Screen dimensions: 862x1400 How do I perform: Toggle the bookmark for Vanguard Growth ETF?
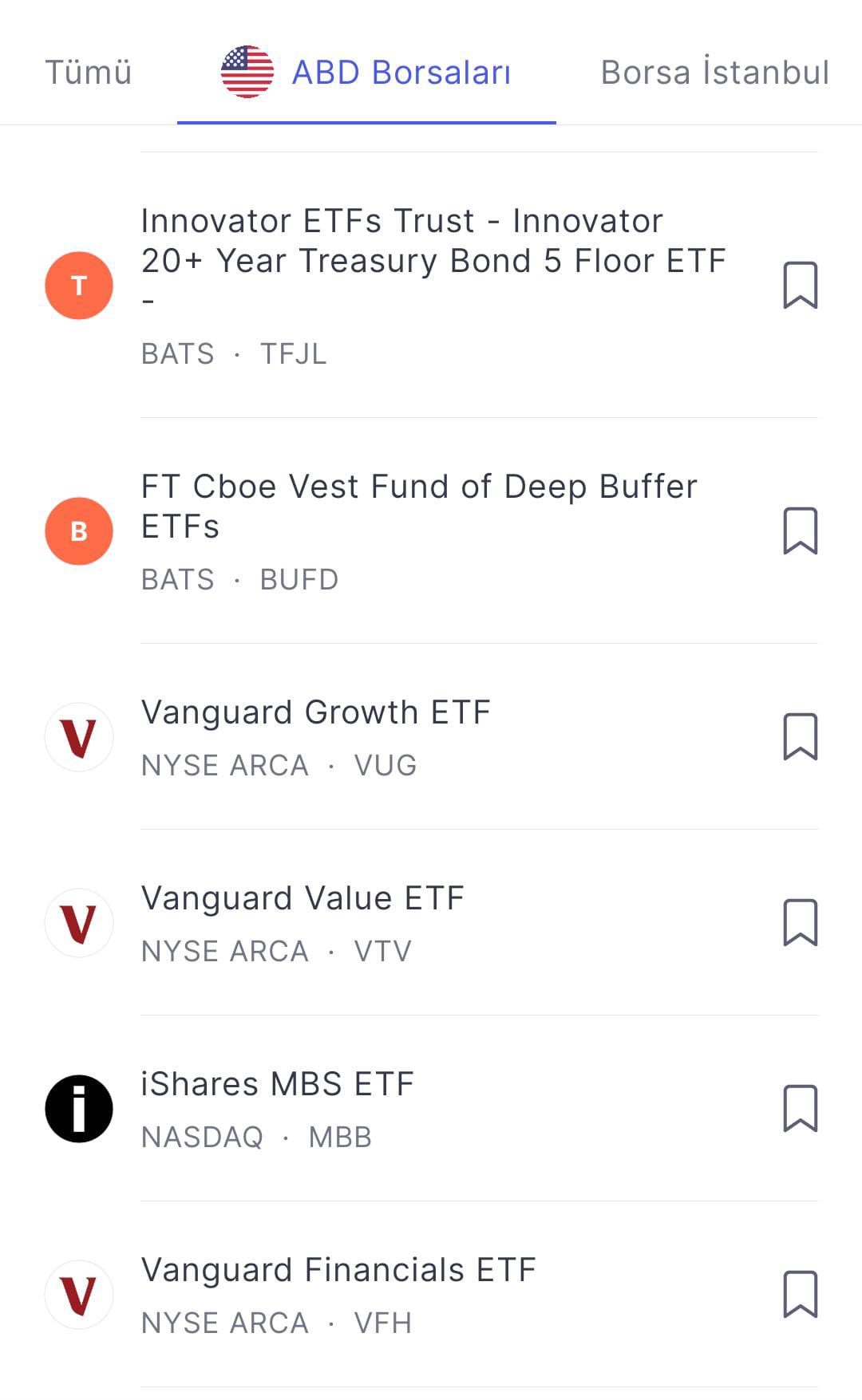(802, 735)
